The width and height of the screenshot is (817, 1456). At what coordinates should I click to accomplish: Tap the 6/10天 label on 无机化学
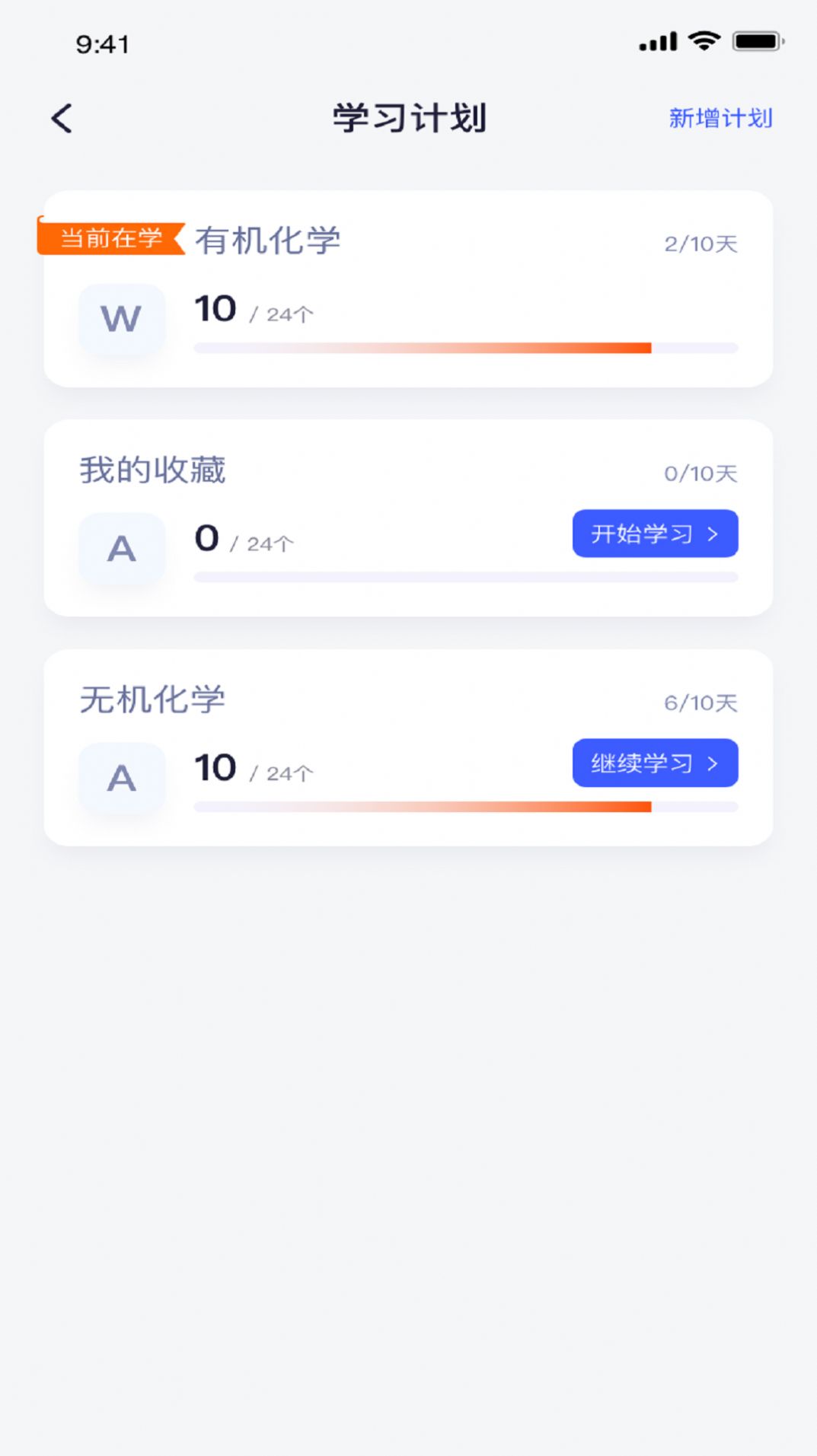700,701
